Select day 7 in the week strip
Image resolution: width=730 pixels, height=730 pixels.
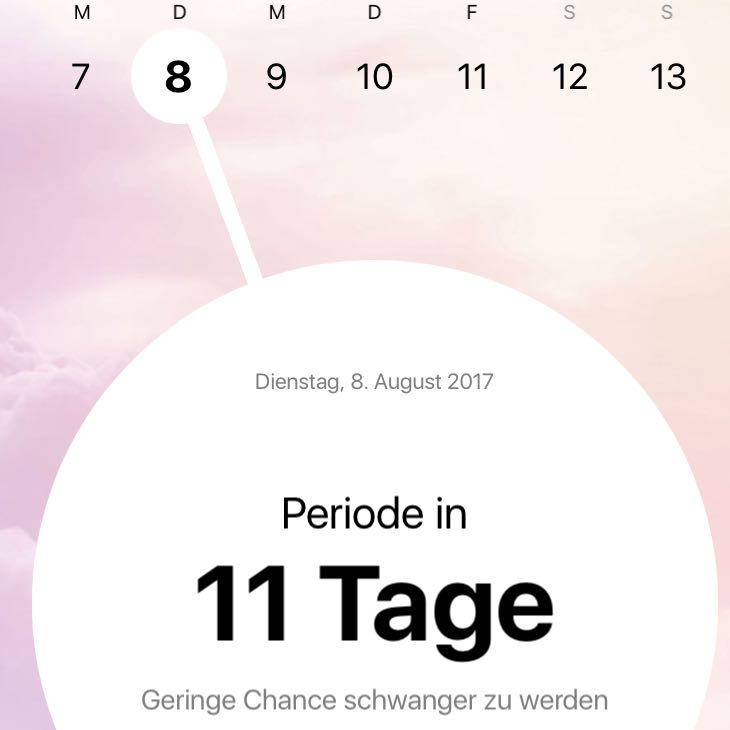[x=81, y=76]
